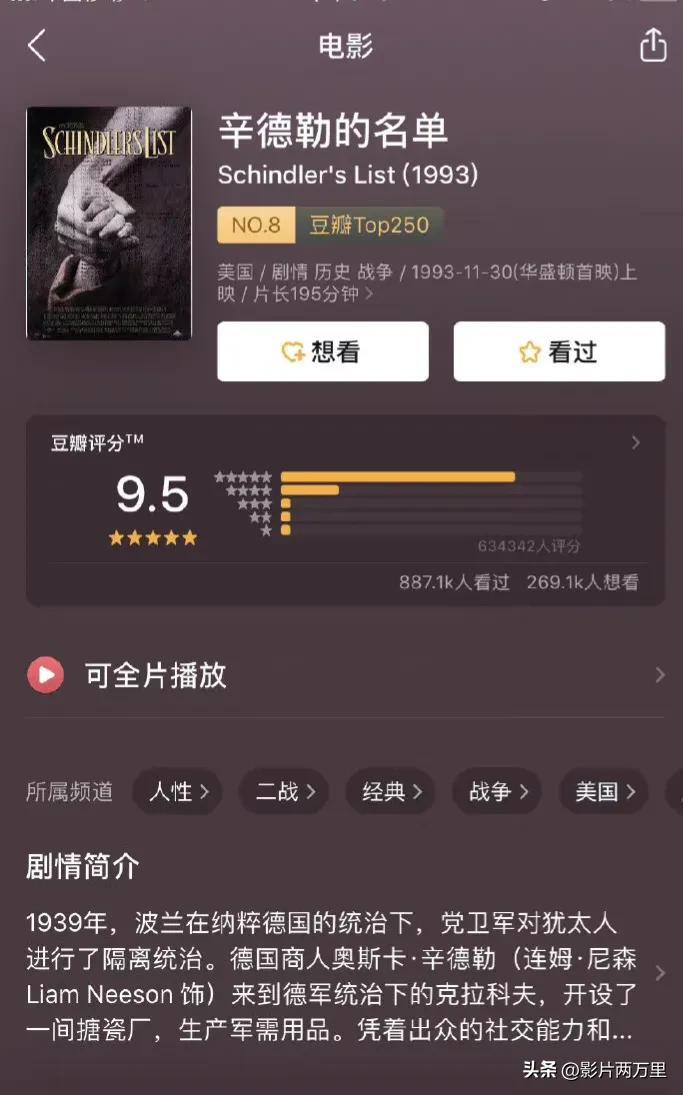Expand the full 剧情简介 synopsis
683x1095 pixels.
[x=659, y=973]
